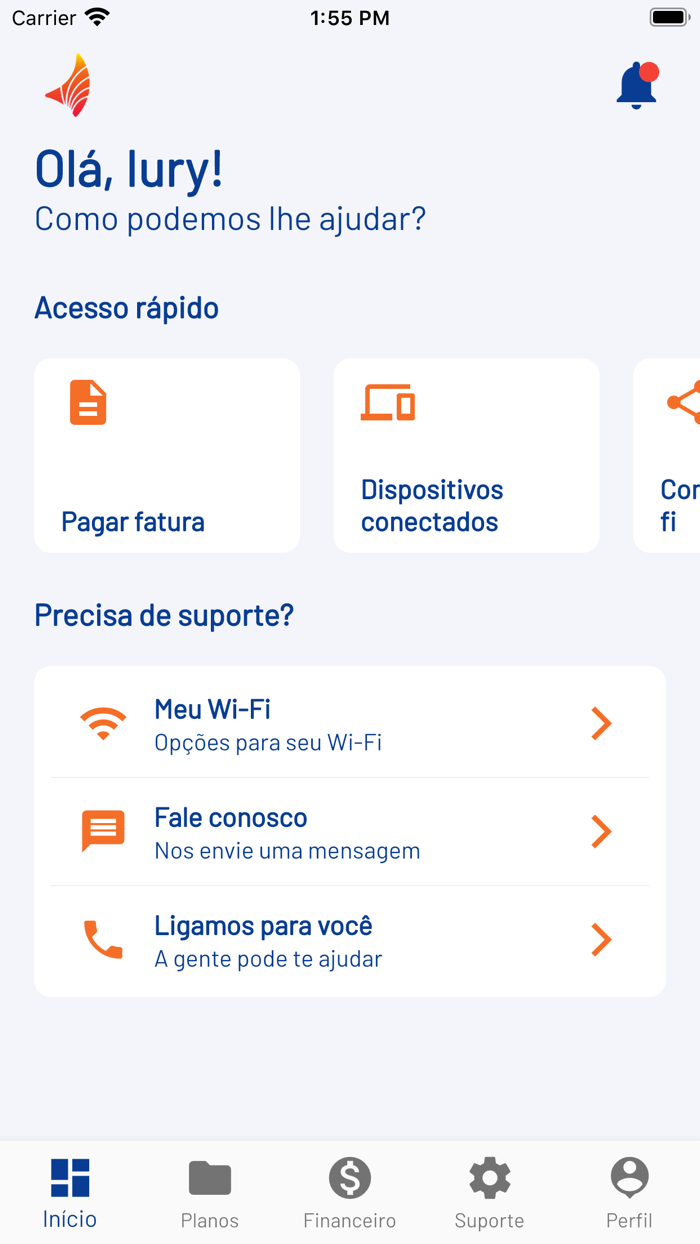The image size is (700, 1244).
Task: Select Fale conosco to send a message
Action: tap(350, 832)
